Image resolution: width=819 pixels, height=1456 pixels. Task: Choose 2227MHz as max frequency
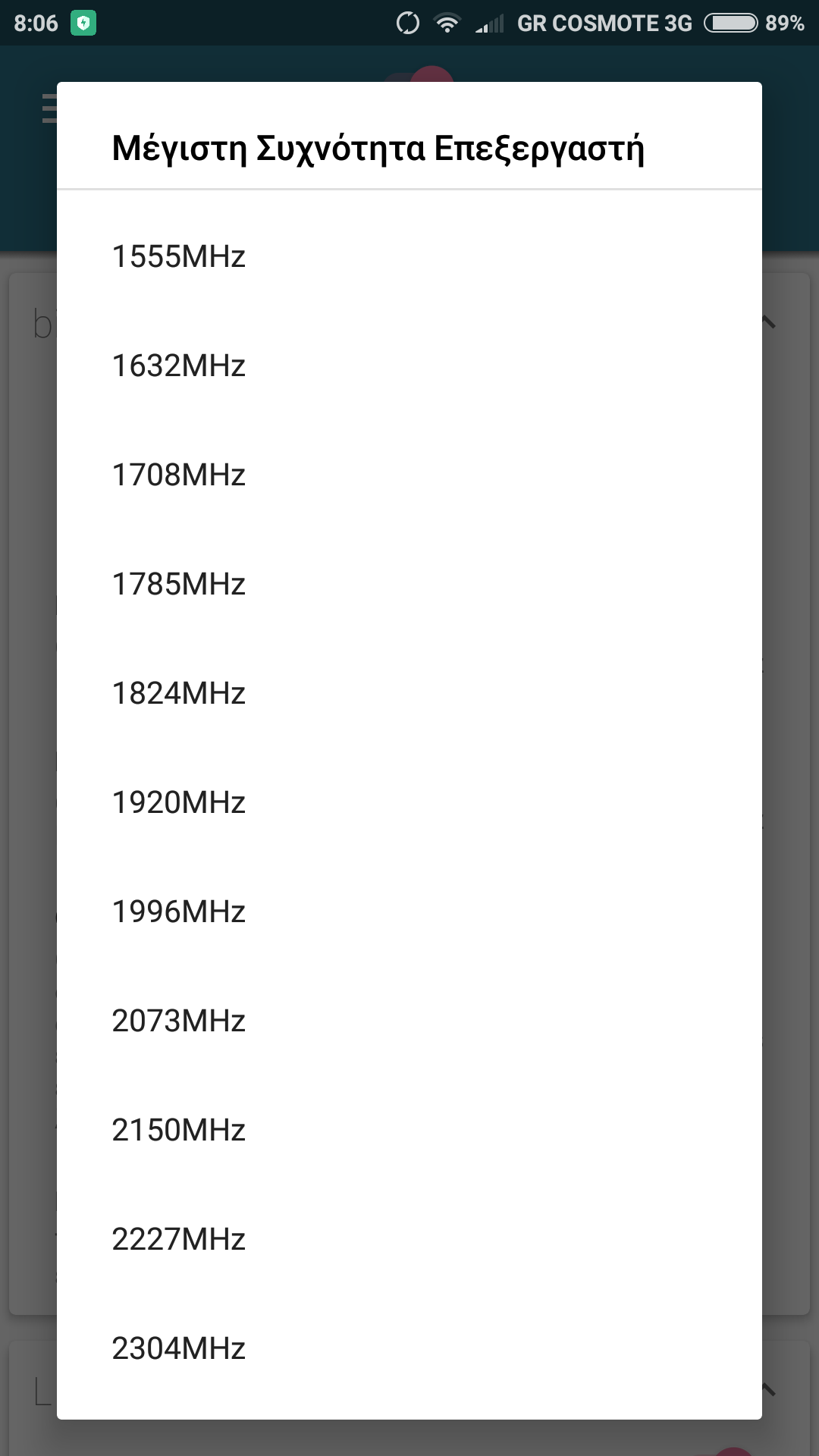click(179, 1239)
